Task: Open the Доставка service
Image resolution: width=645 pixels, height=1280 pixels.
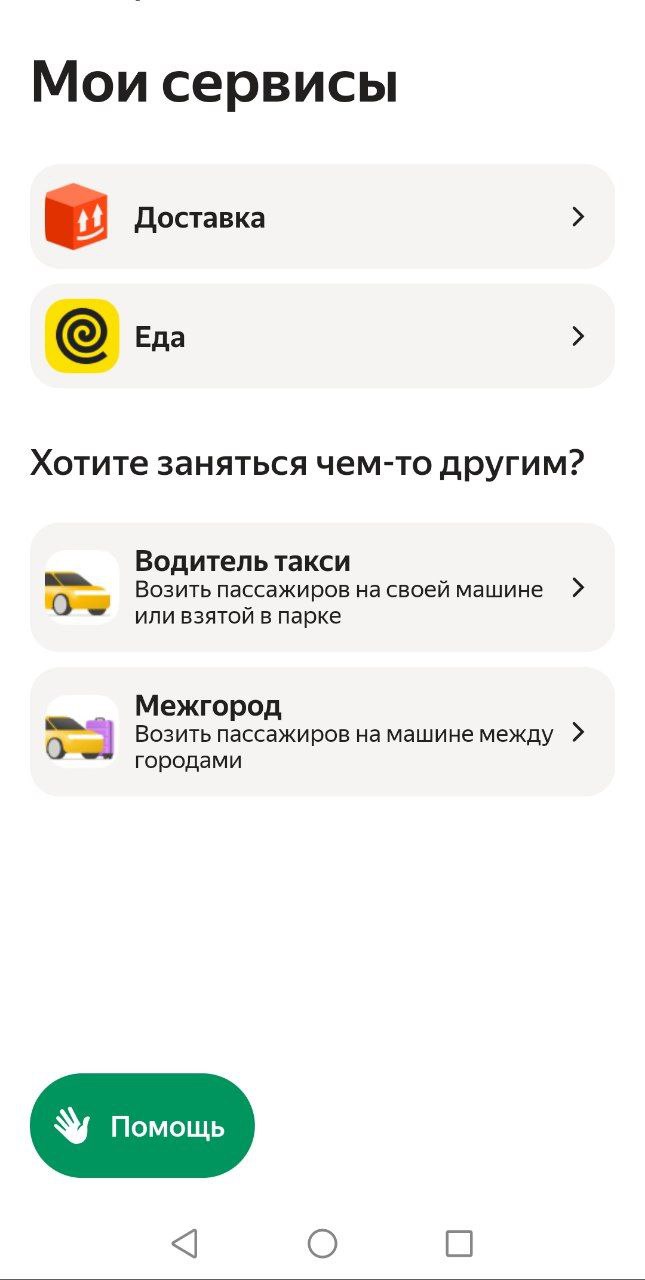Action: [x=322, y=217]
